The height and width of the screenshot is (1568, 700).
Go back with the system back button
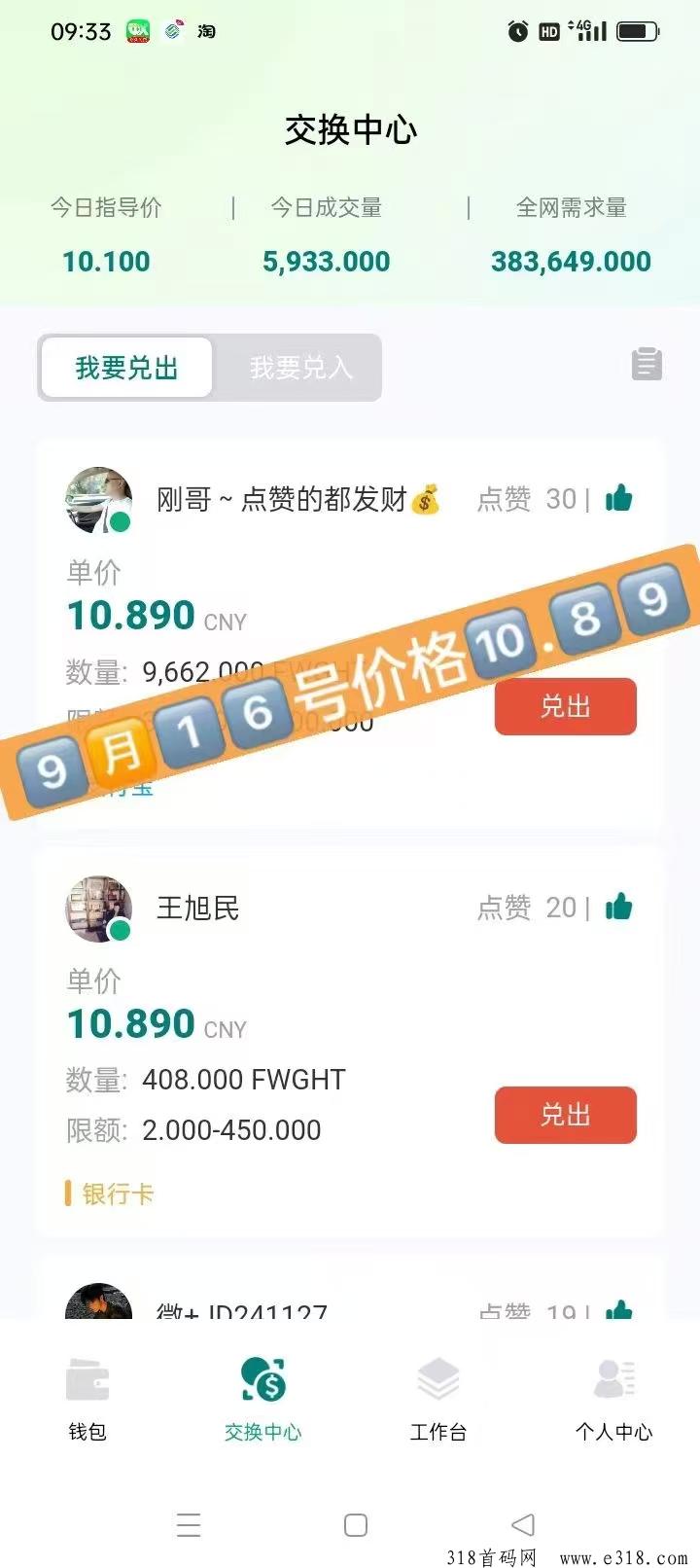click(x=523, y=1524)
